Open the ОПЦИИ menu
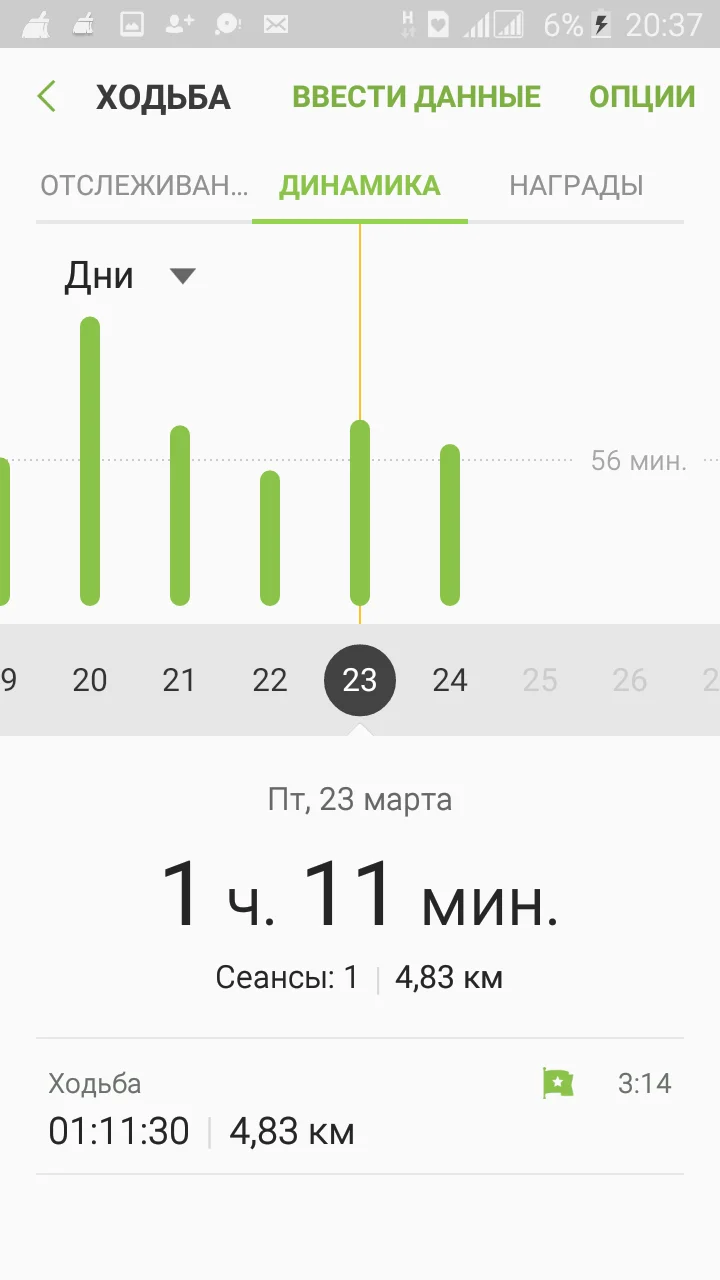 coord(642,97)
